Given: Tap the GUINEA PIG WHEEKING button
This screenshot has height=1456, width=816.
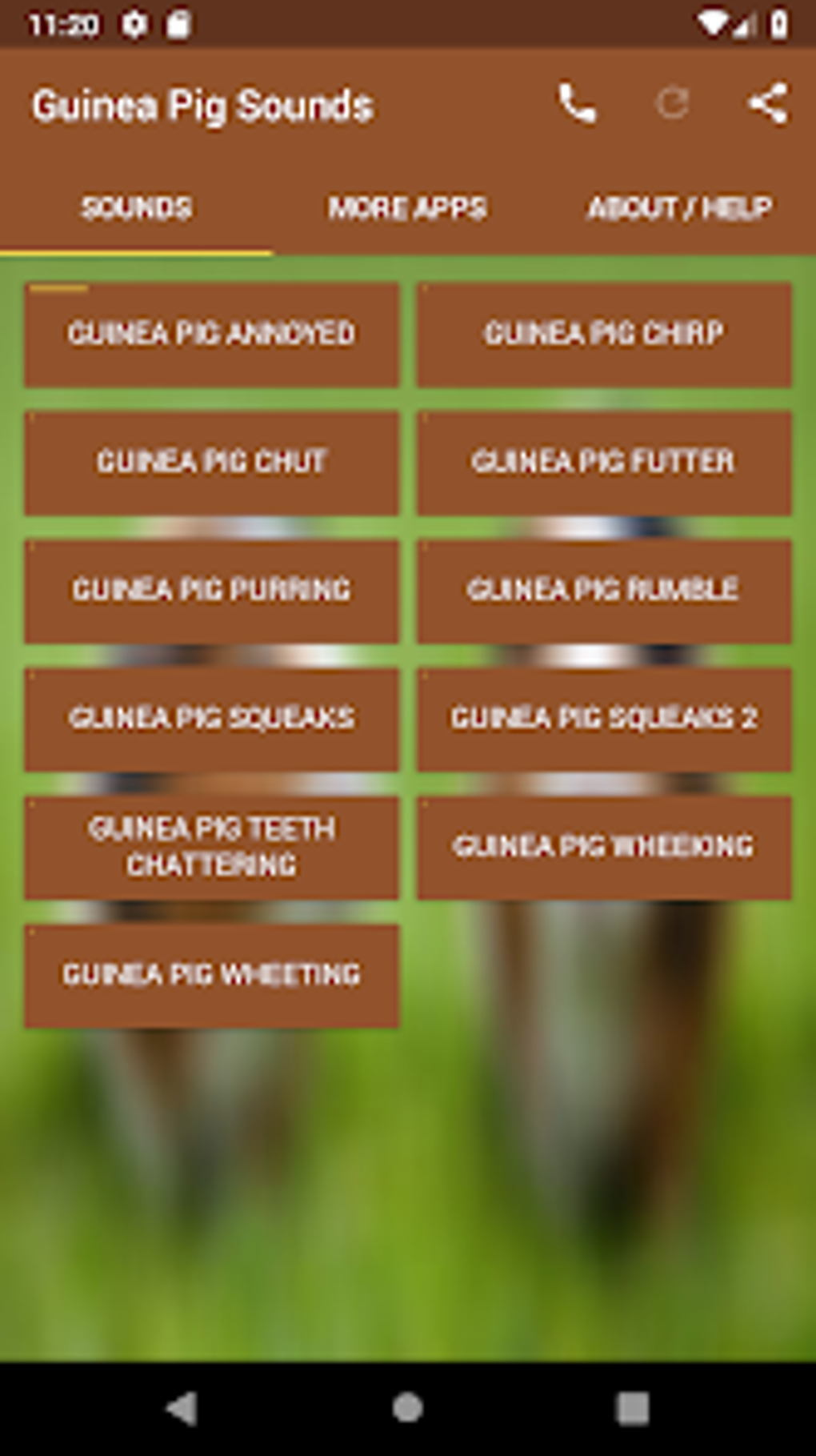Looking at the screenshot, I should click(603, 846).
